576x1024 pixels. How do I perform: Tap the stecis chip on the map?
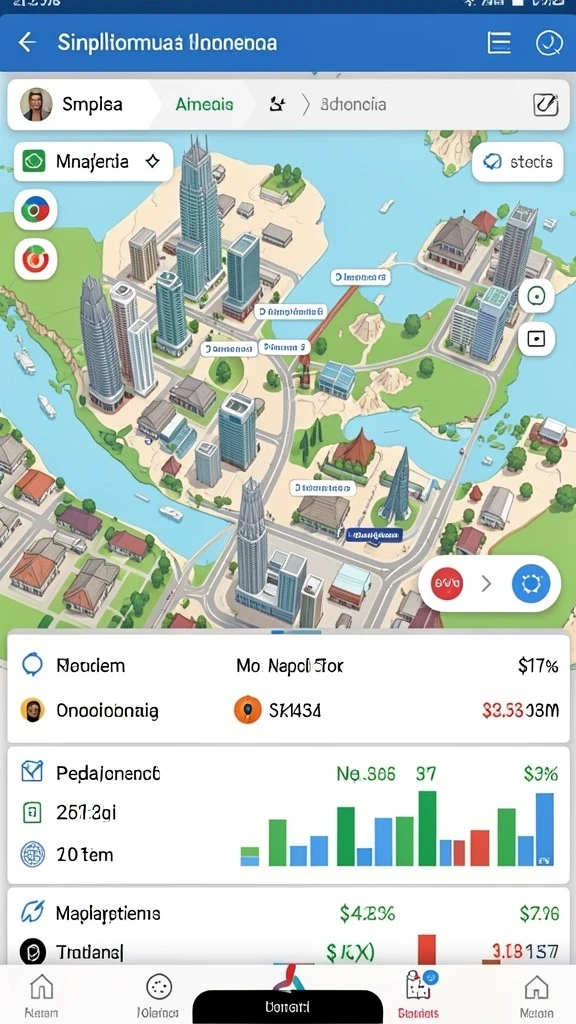[518, 162]
